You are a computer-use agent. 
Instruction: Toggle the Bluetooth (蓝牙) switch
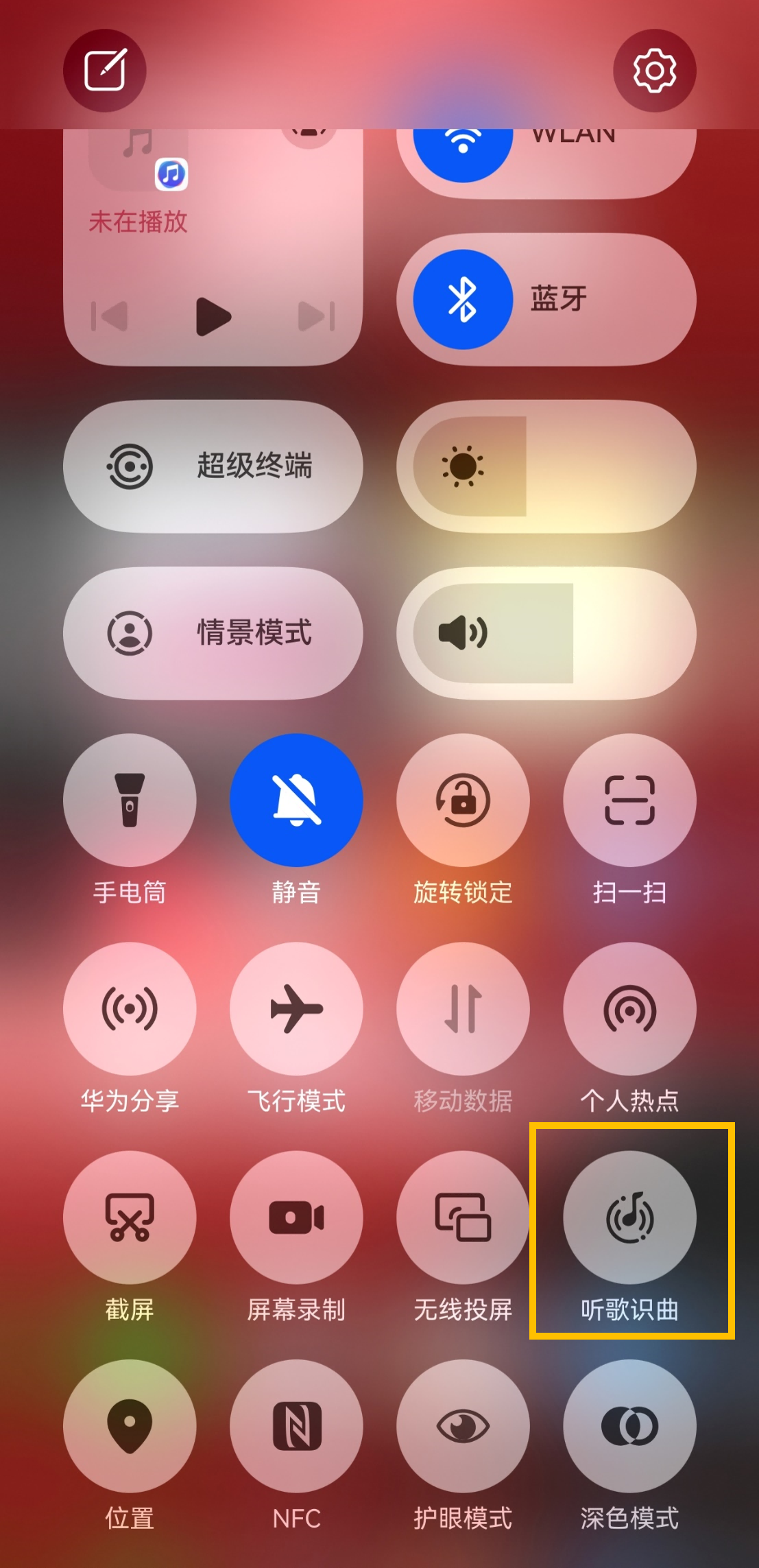463,300
